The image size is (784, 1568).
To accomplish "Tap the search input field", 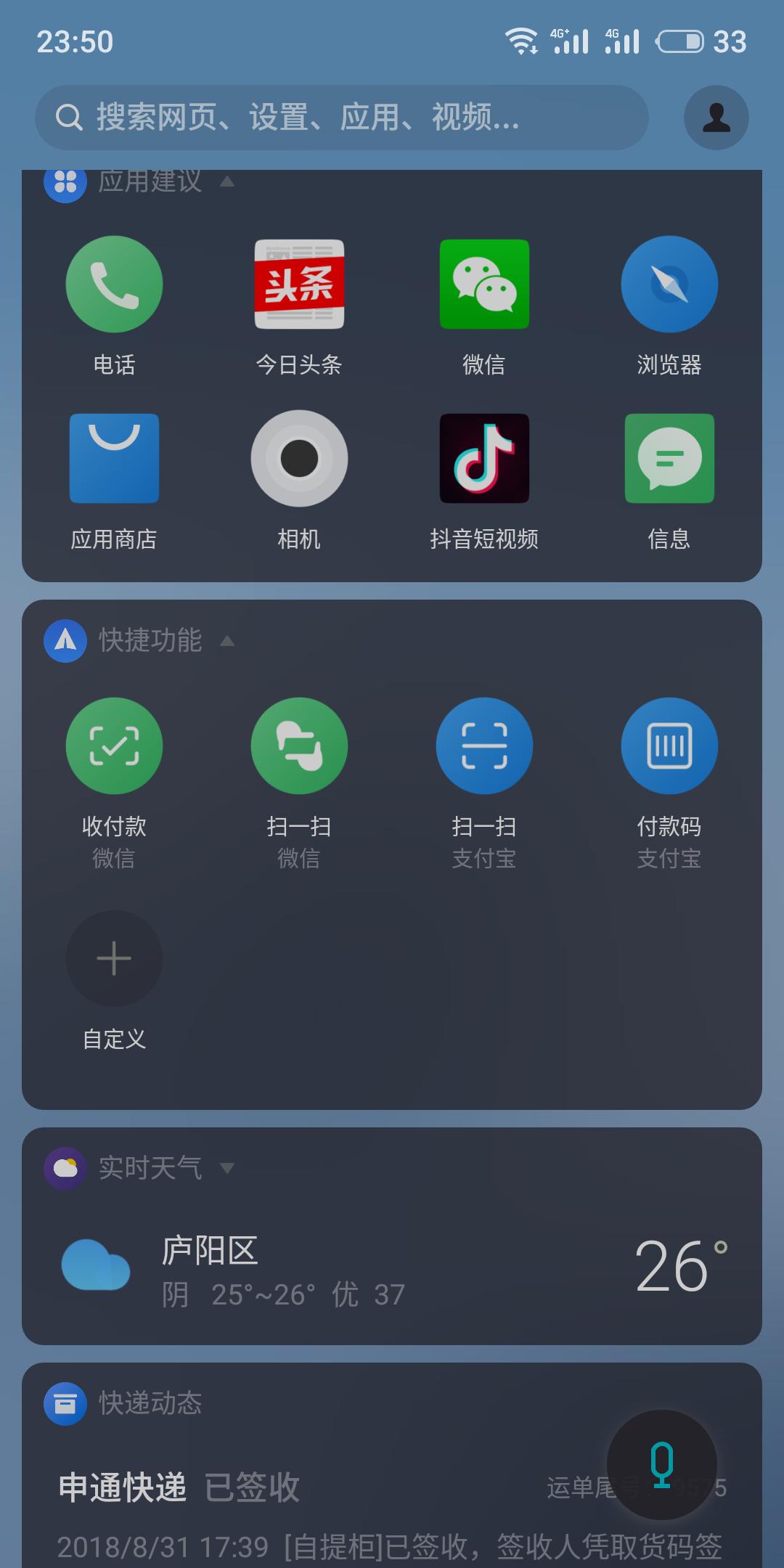I will (x=341, y=117).
